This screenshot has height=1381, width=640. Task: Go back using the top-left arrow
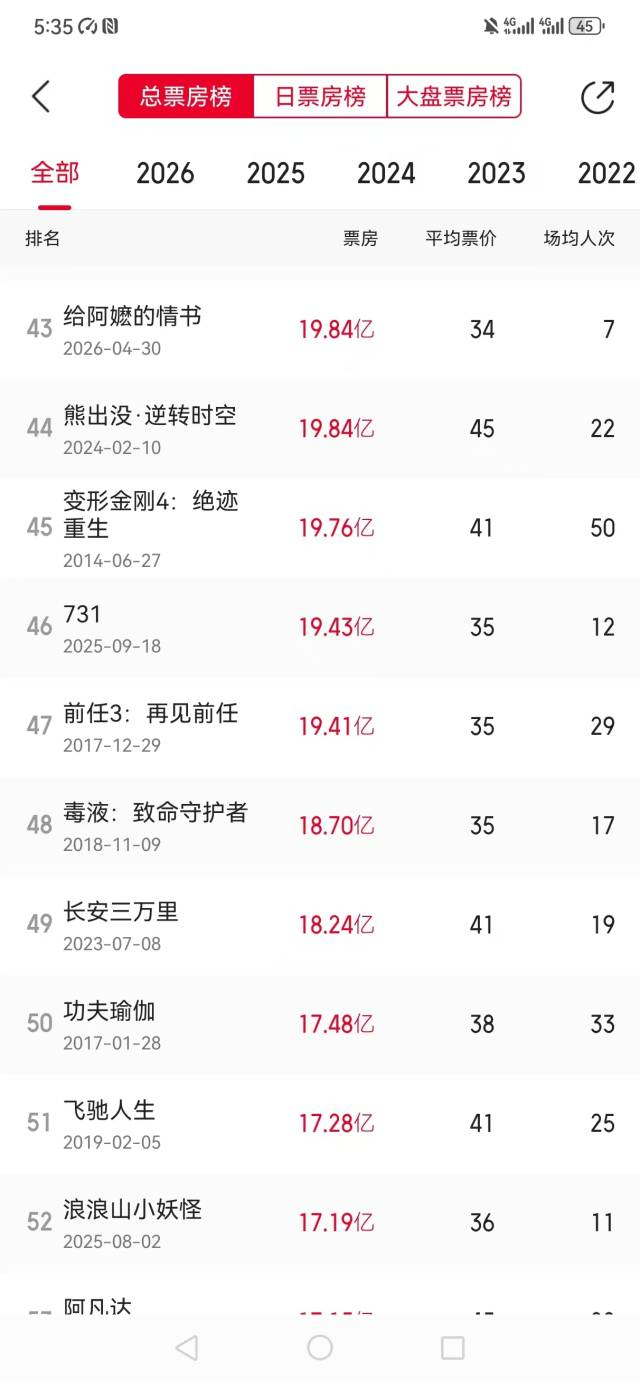coord(41,97)
